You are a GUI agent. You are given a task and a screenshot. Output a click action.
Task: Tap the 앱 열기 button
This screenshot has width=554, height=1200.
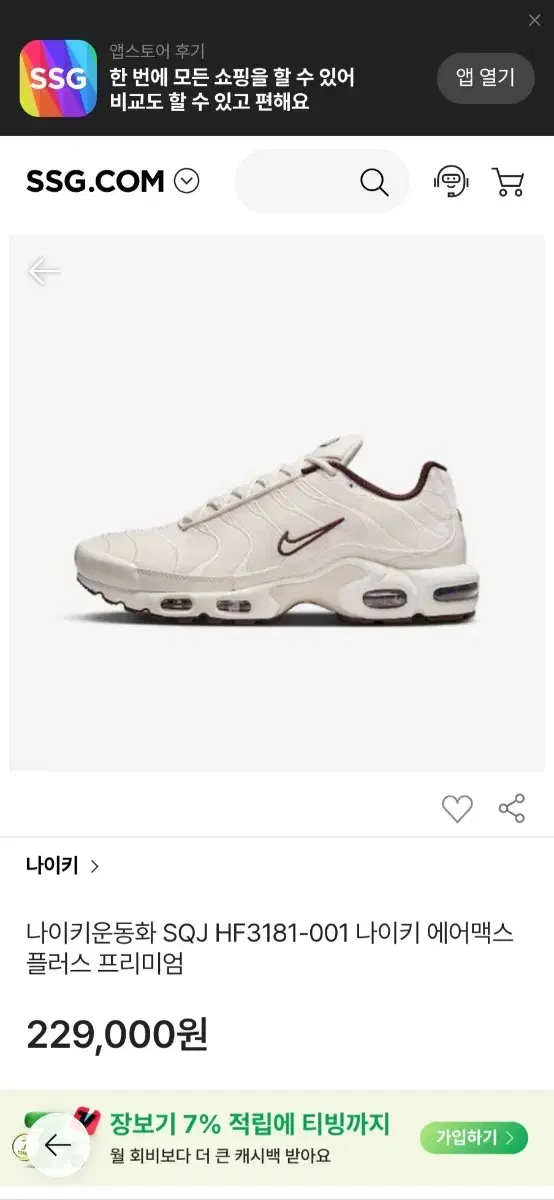point(486,78)
